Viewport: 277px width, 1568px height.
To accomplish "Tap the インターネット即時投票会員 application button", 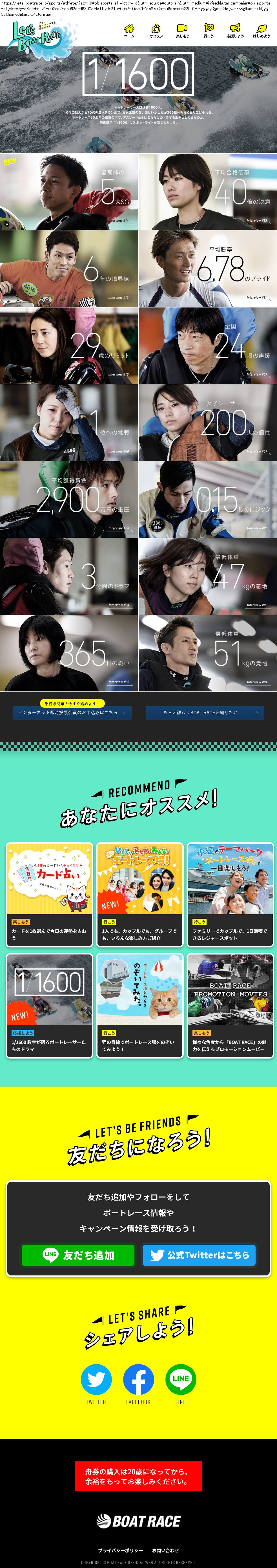I will pyautogui.click(x=72, y=712).
